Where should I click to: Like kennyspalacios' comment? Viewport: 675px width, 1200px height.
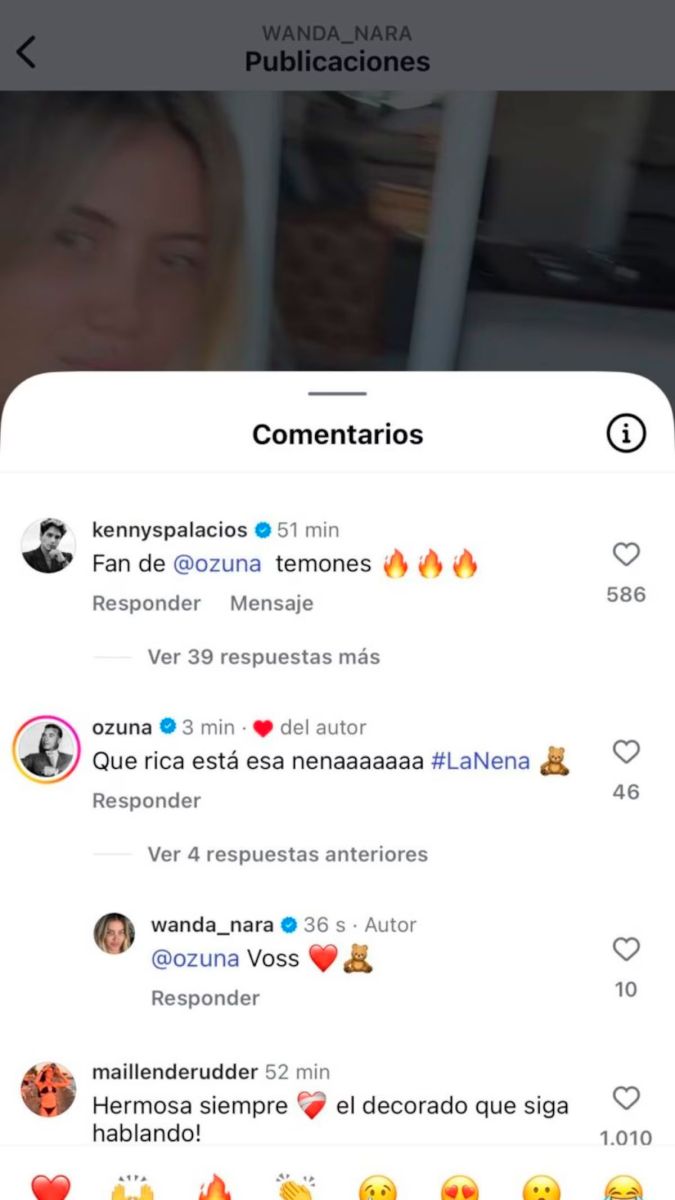click(626, 555)
